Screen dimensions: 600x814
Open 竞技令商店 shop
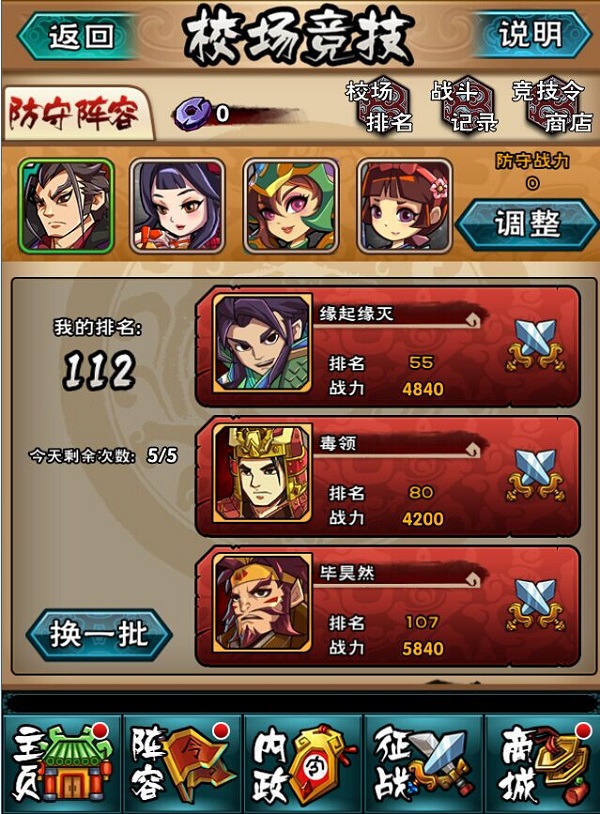552,107
